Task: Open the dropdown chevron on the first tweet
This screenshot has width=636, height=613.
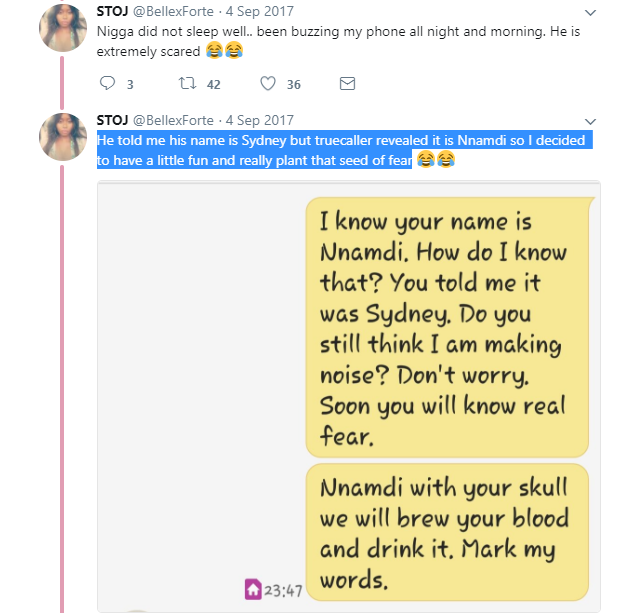Action: (x=590, y=12)
